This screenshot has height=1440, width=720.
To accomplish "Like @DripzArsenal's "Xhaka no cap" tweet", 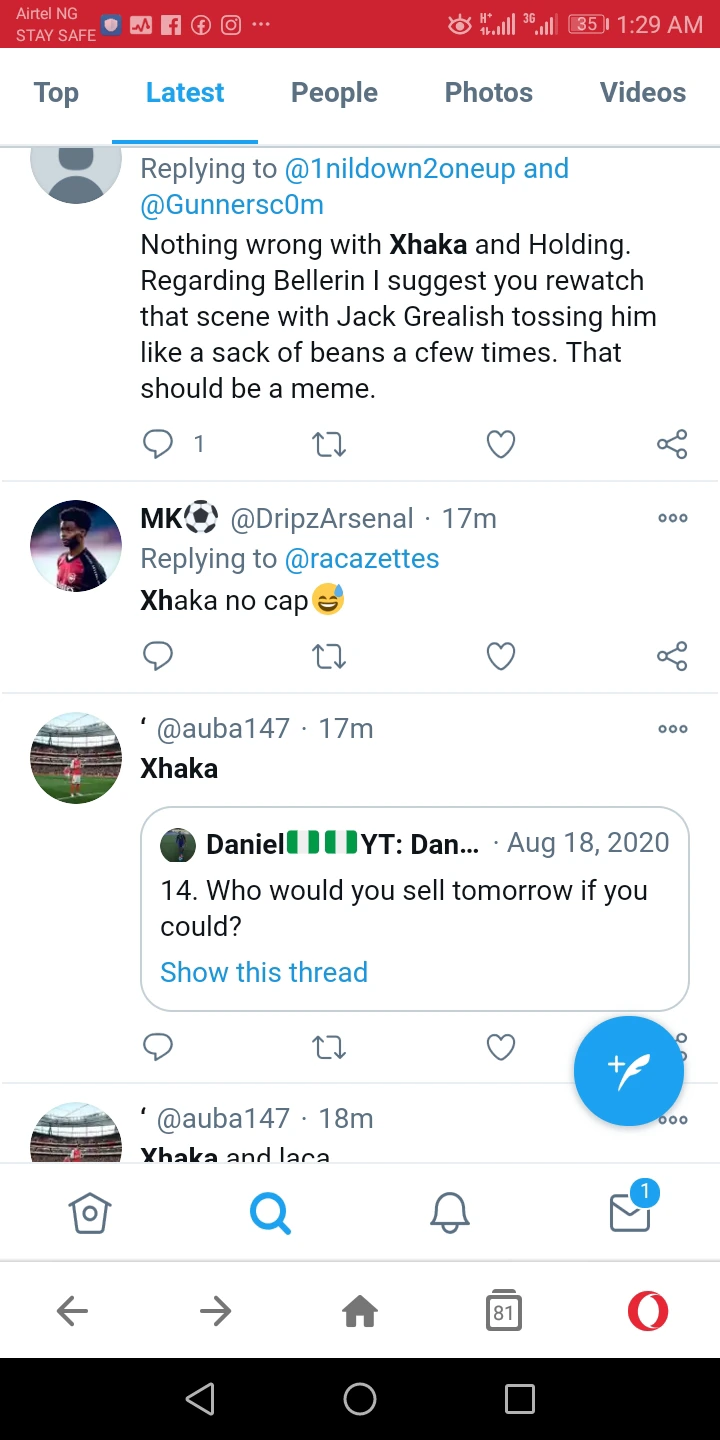I will click(500, 656).
